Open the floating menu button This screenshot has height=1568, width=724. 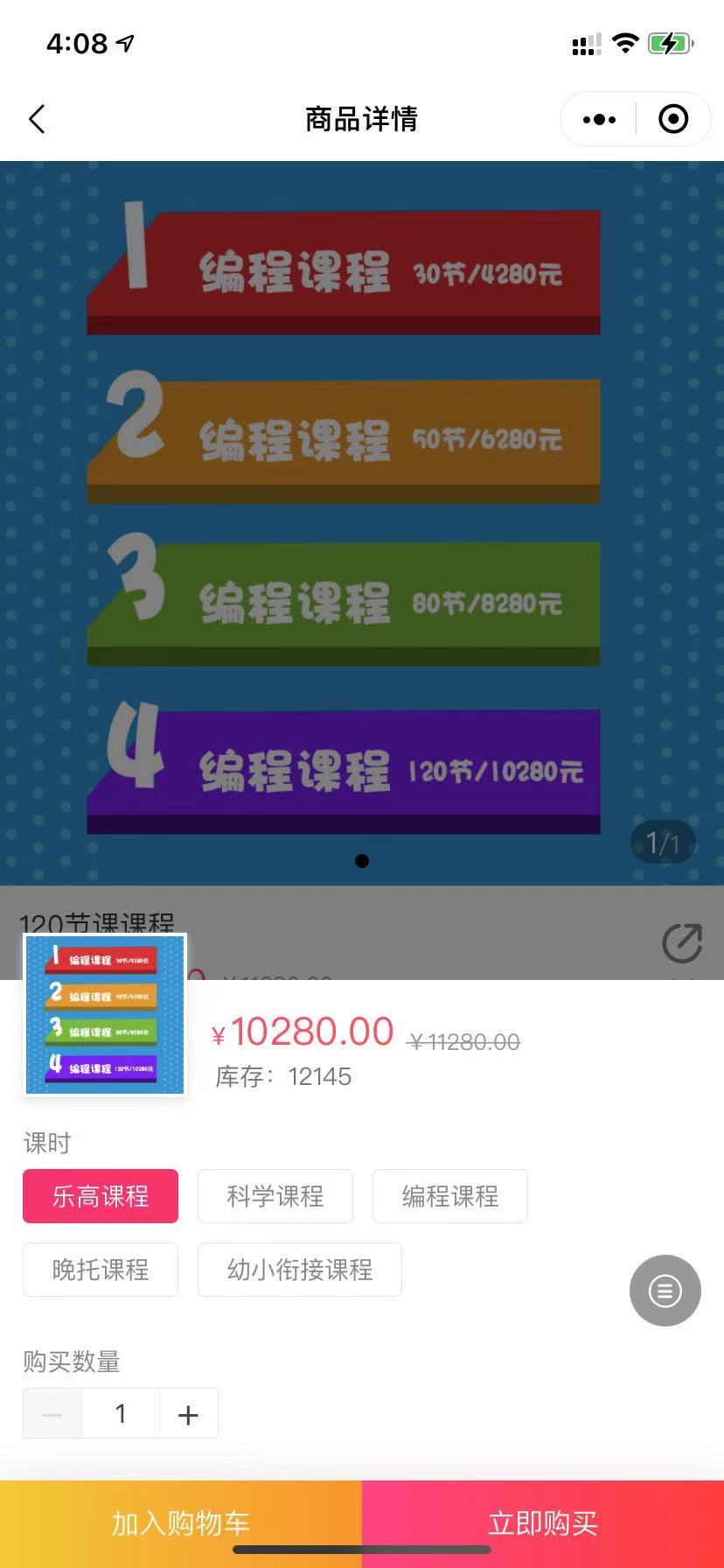tap(665, 1291)
